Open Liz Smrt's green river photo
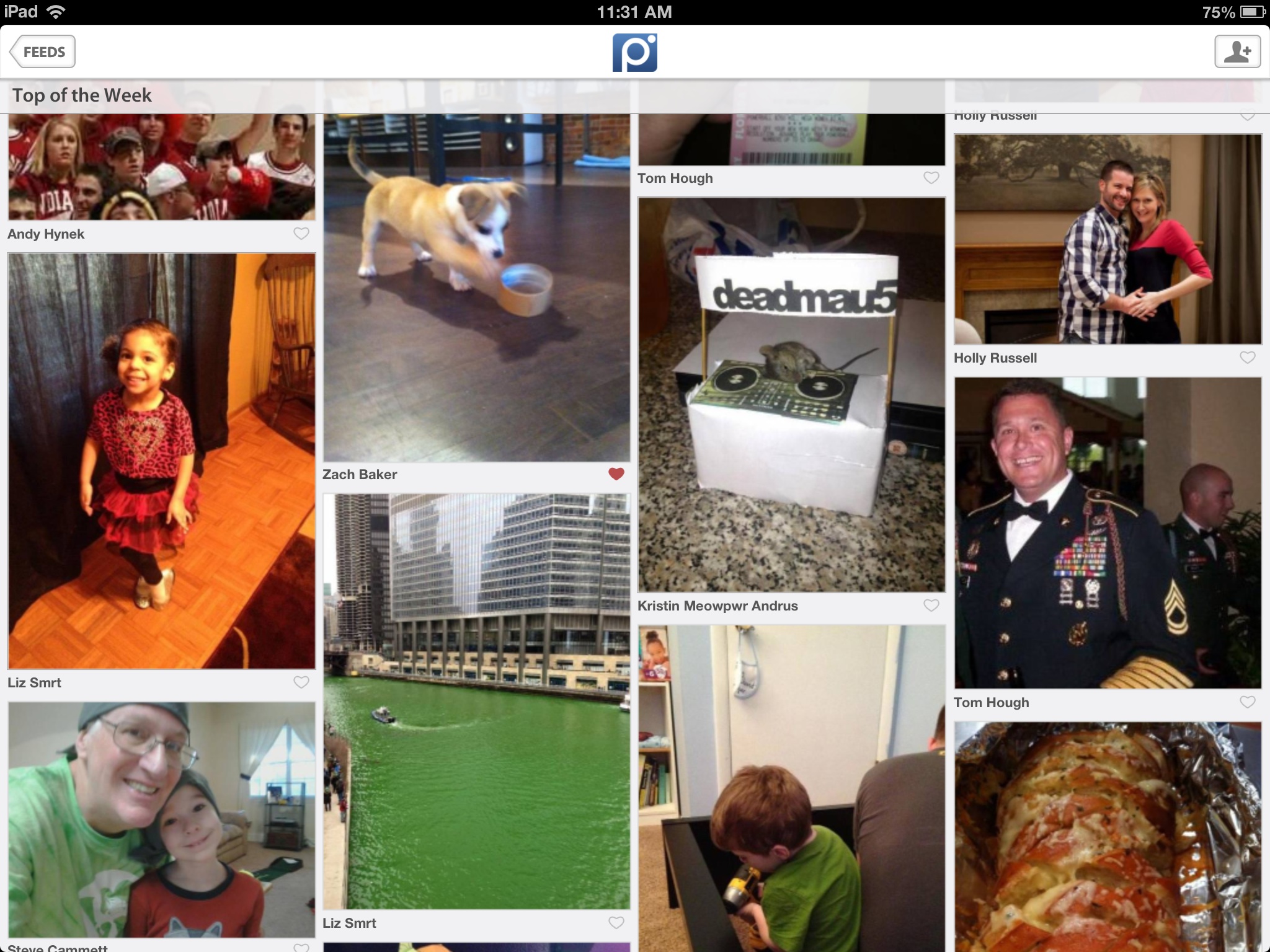Viewport: 1270px width, 952px height. click(476, 700)
